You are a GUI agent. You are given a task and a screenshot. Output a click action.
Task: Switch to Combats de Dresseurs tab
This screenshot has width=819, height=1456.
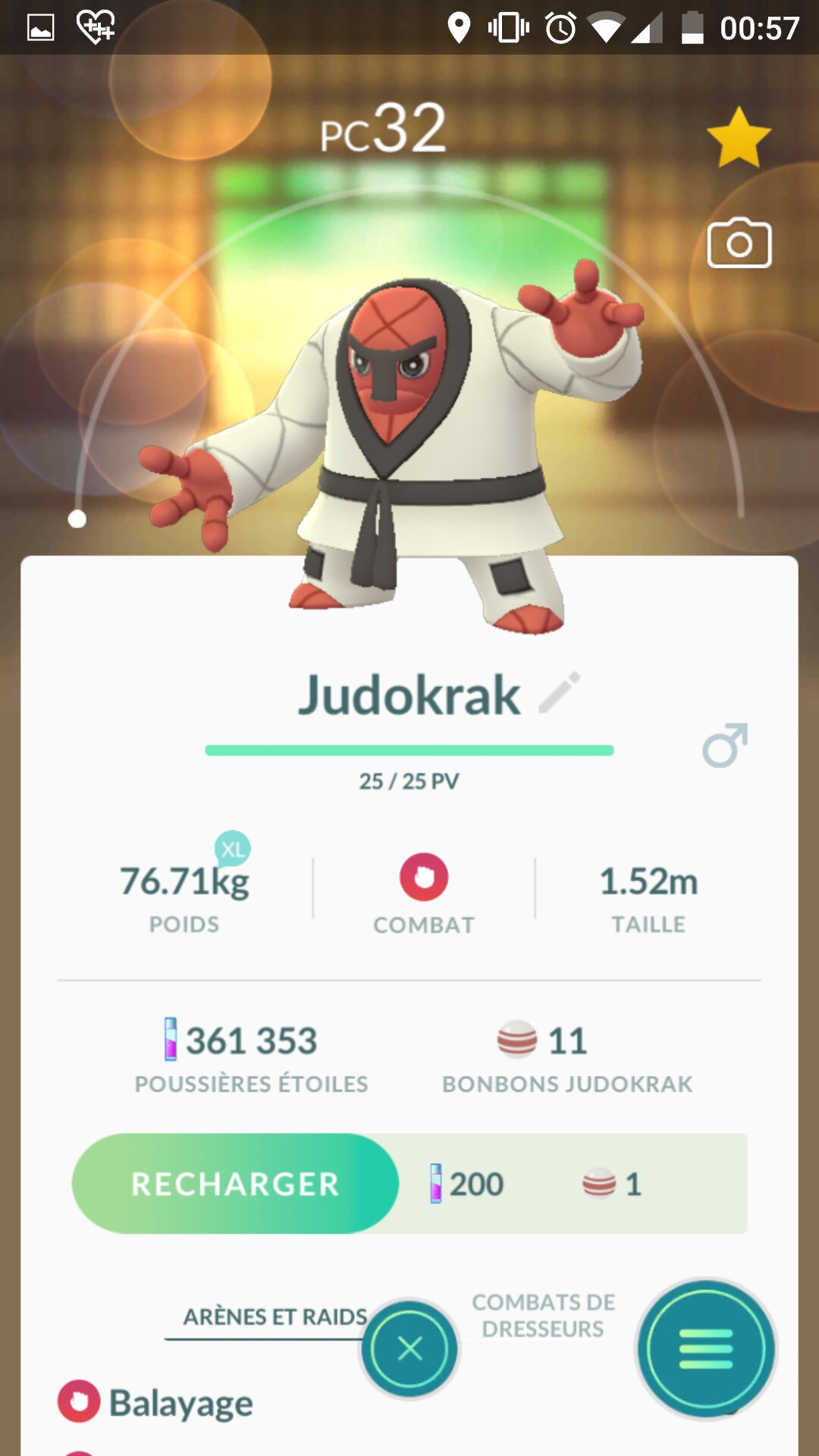(543, 1316)
